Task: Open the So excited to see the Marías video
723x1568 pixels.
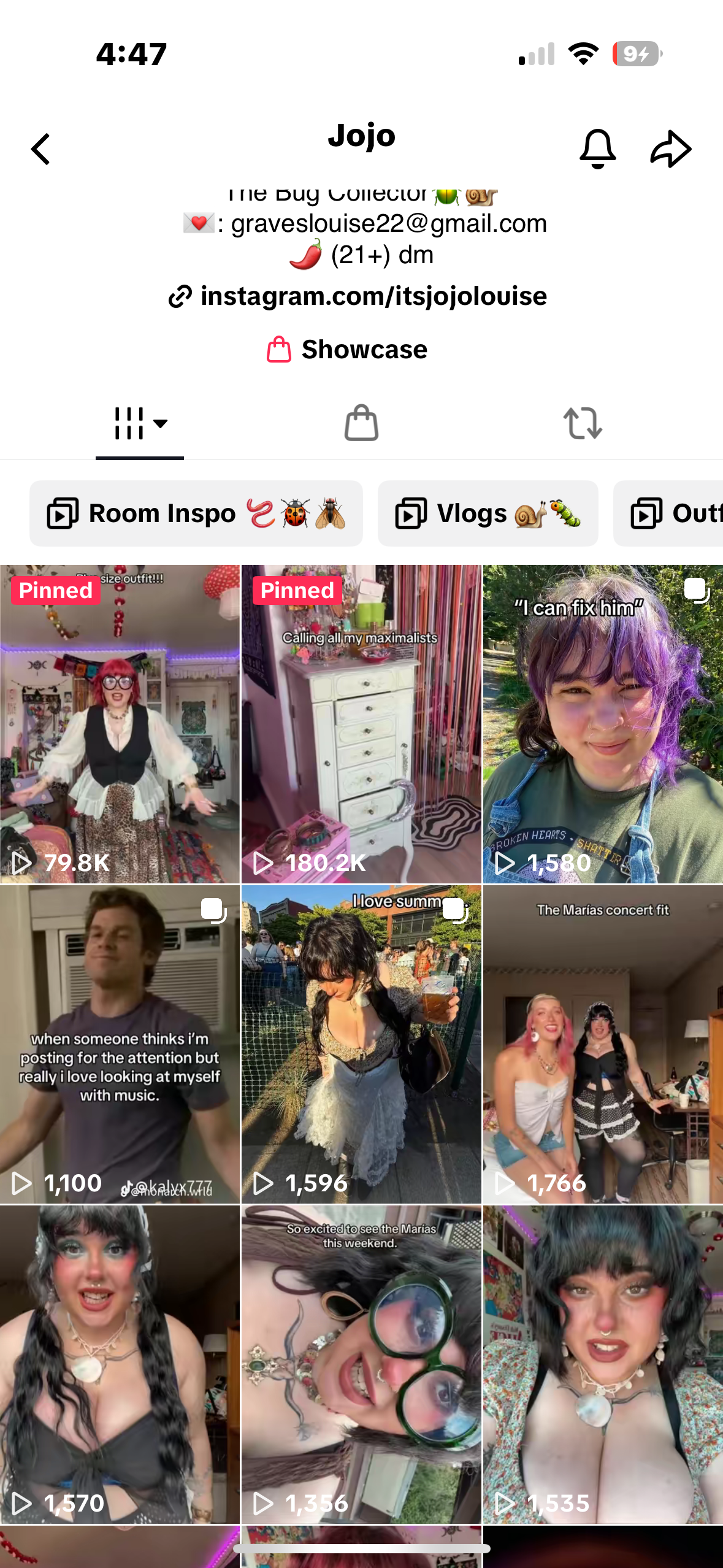Action: tap(361, 1364)
